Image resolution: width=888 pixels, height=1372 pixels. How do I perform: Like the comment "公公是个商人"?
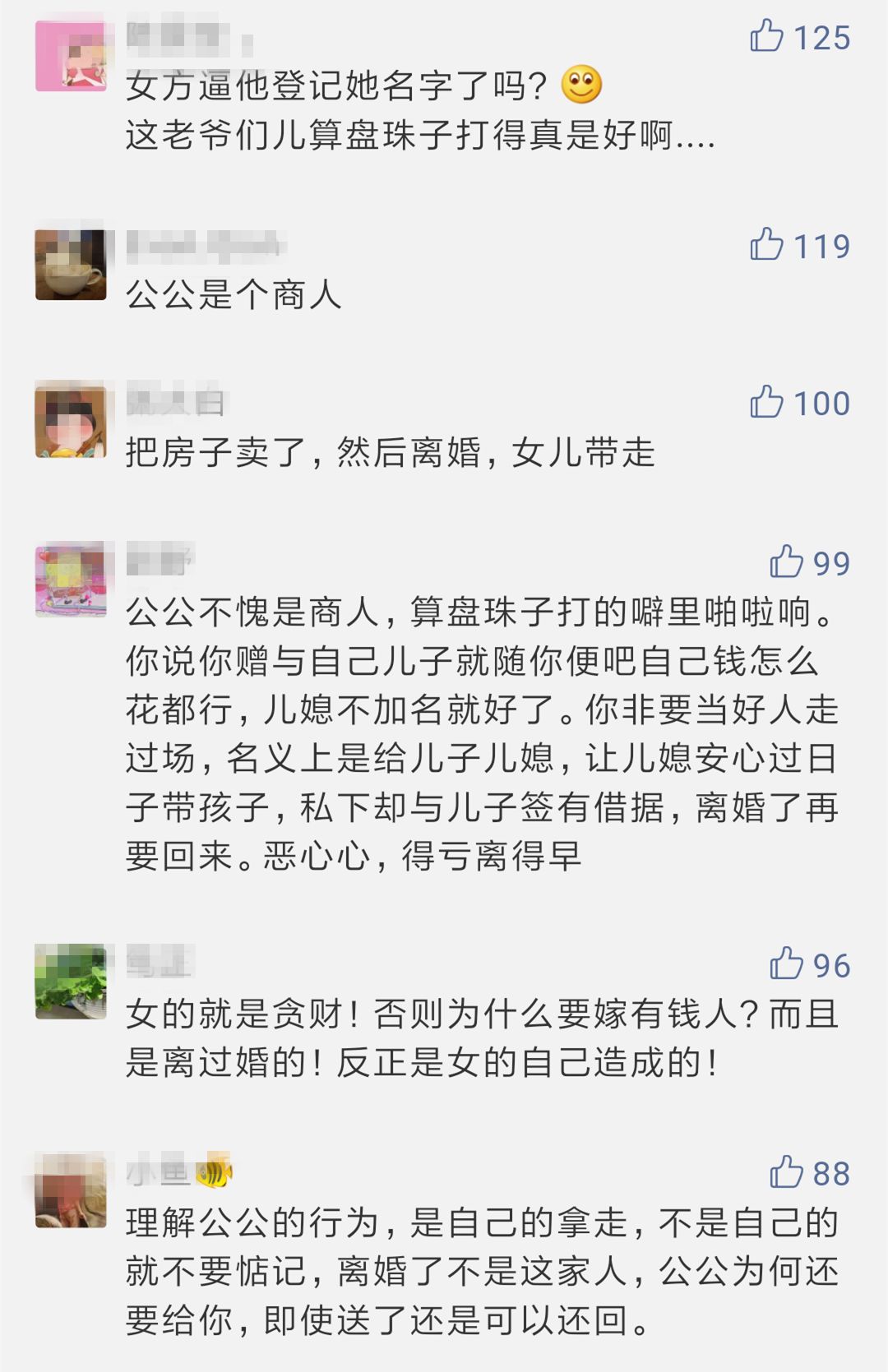[x=766, y=245]
